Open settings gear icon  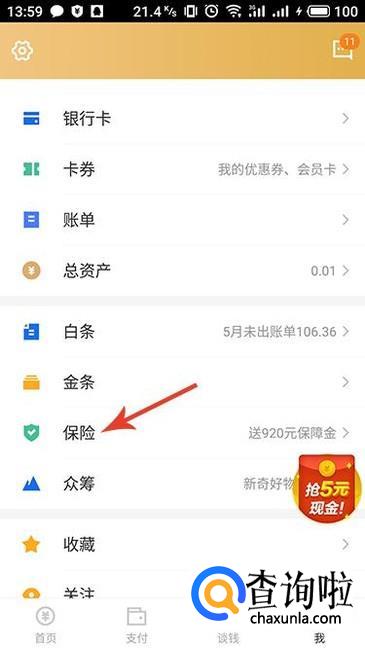pyautogui.click(x=22, y=51)
